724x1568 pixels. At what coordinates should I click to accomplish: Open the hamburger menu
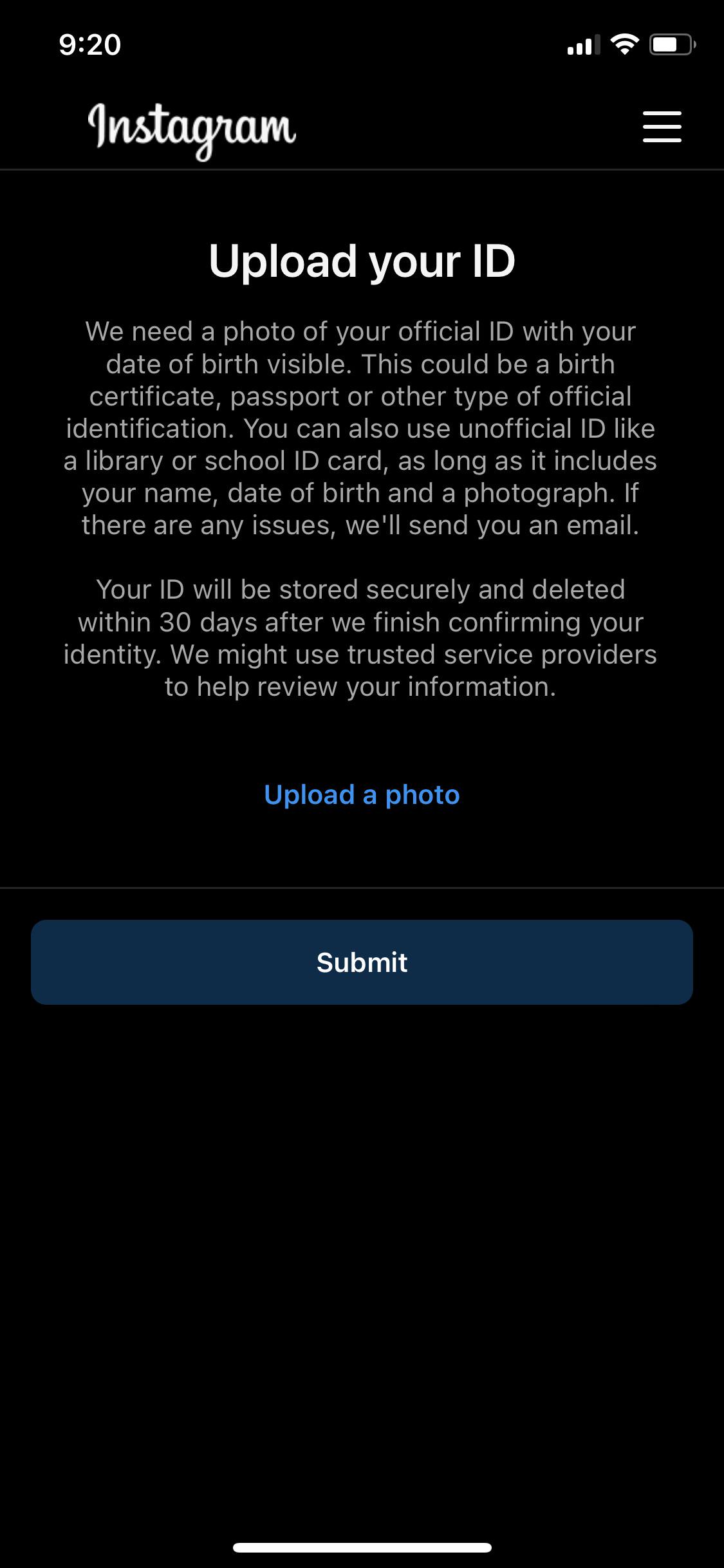662,126
